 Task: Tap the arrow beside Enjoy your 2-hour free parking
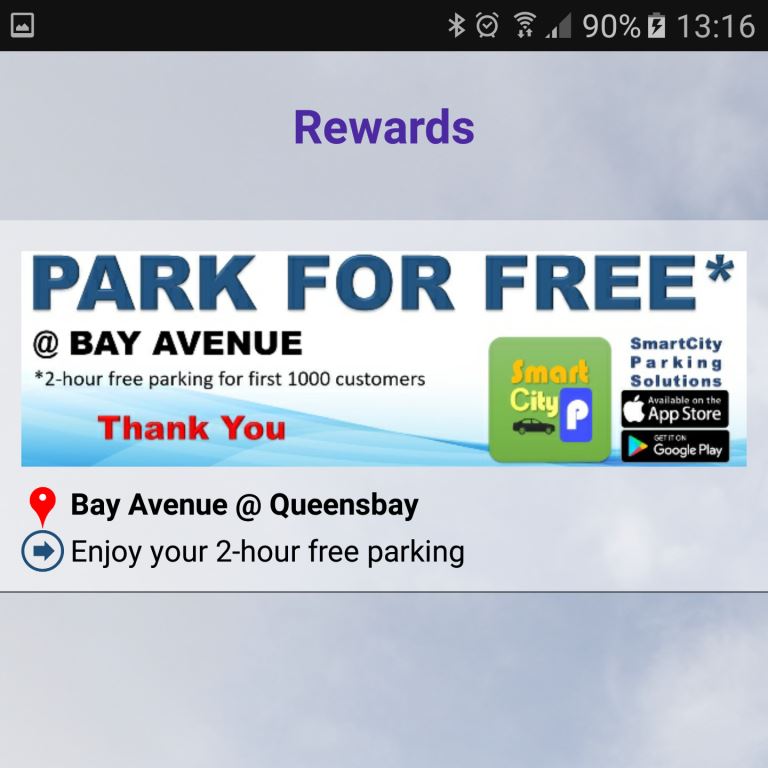(x=42, y=551)
